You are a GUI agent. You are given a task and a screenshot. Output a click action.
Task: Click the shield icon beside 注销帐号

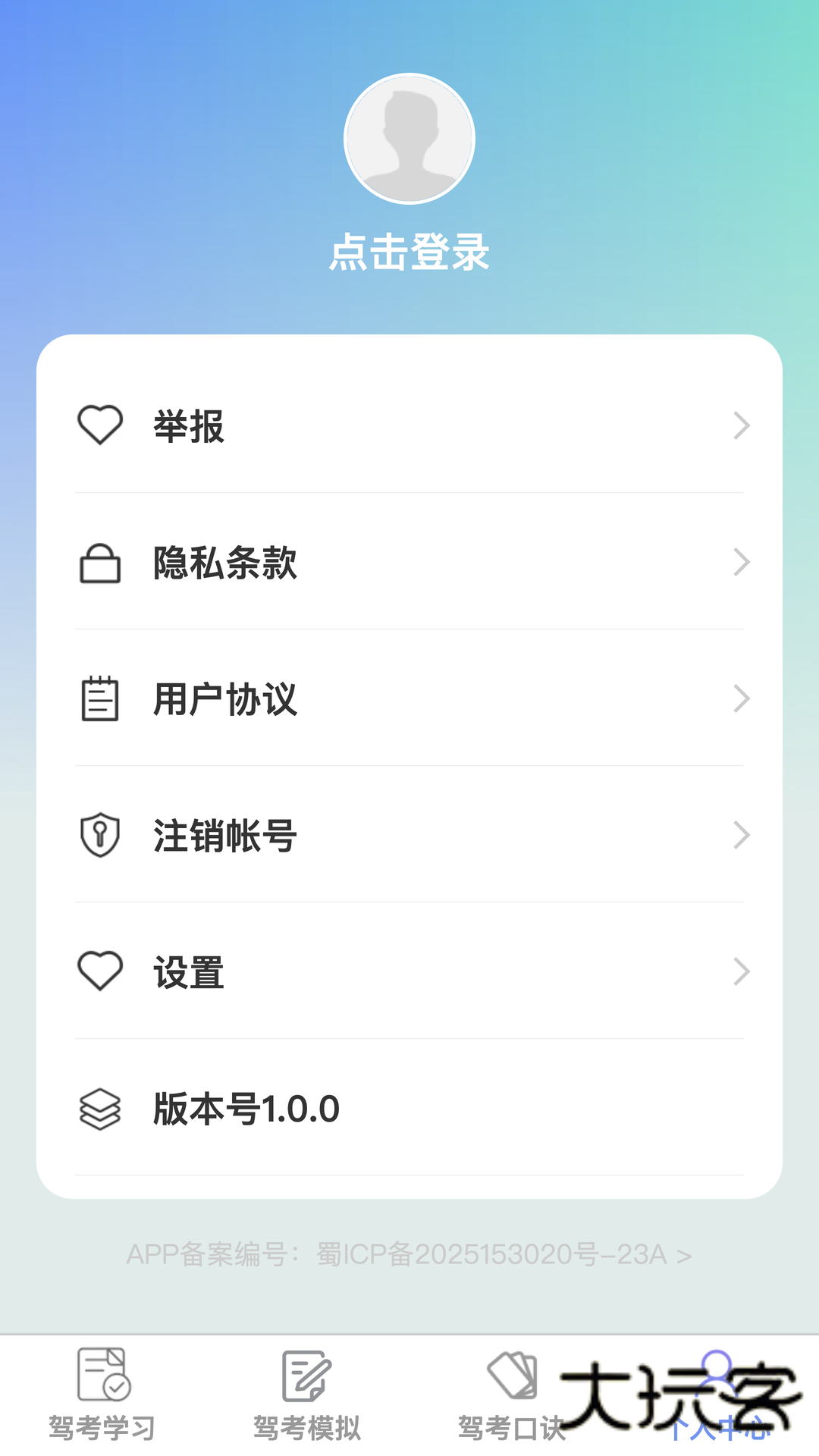click(99, 835)
